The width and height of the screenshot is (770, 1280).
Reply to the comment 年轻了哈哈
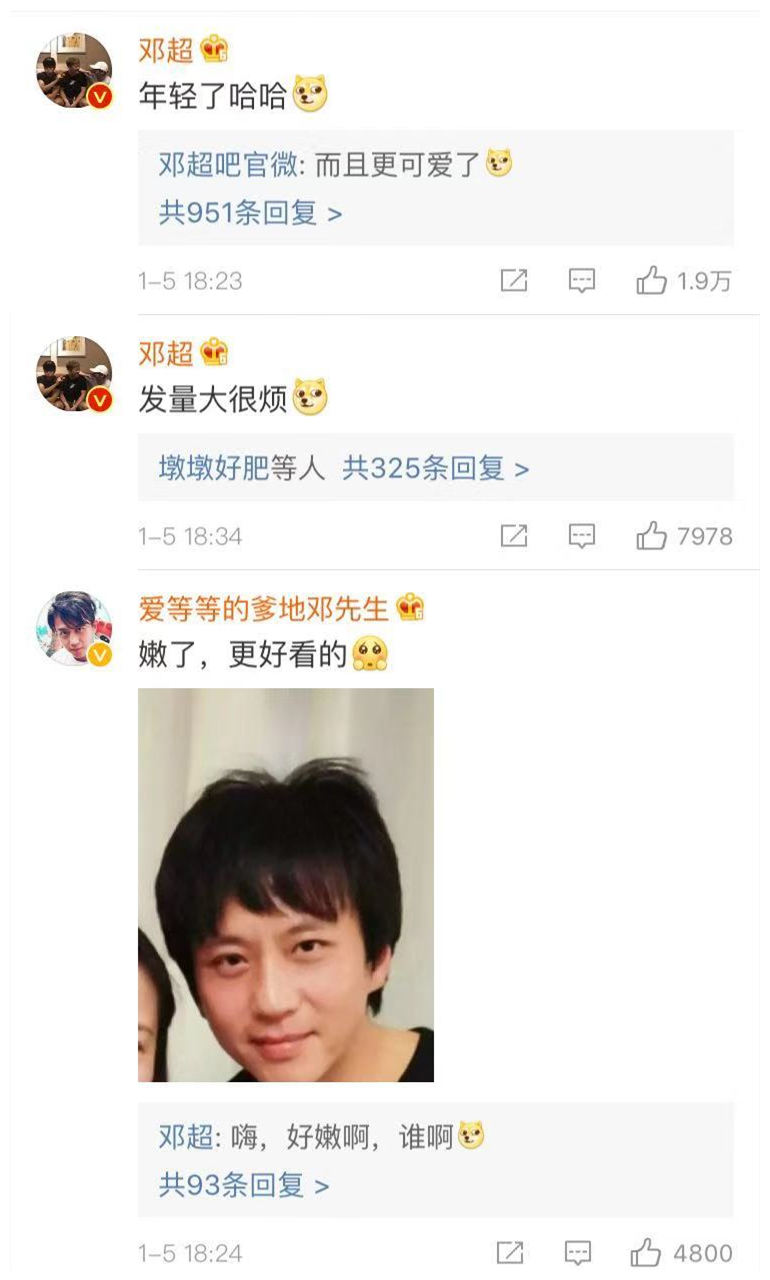point(582,281)
